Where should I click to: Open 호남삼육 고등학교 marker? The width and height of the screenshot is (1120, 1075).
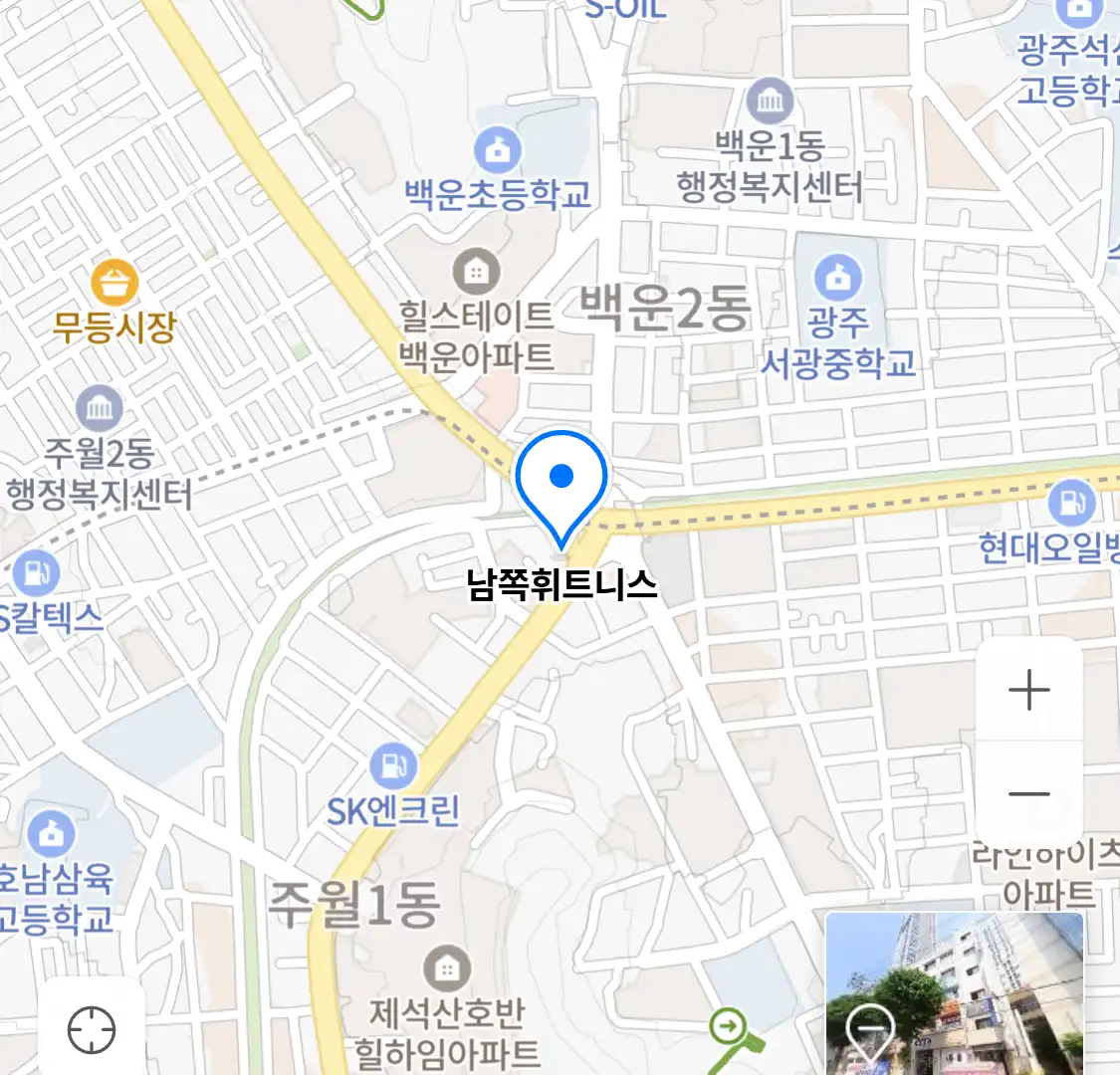coord(51,834)
